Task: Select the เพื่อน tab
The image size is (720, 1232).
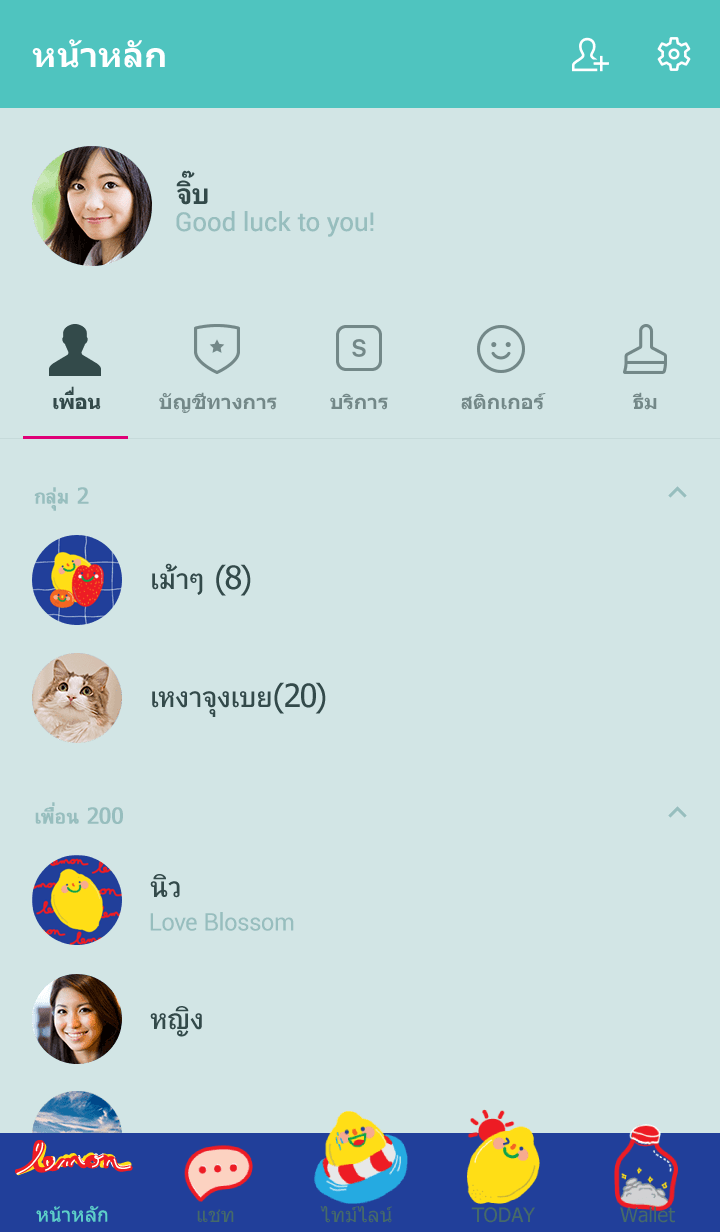Action: pos(76,372)
